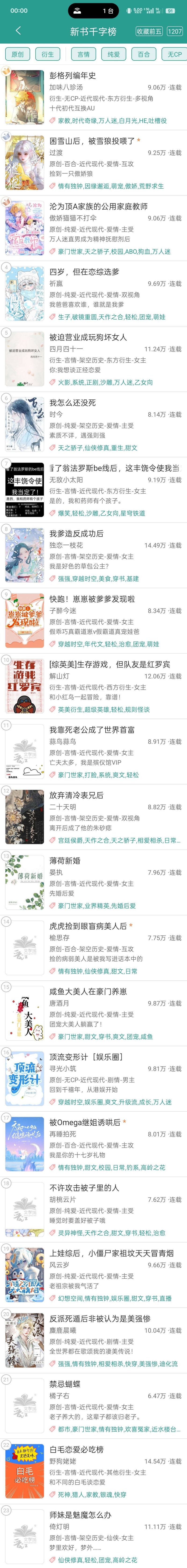
Task: Show only 百合 novels
Action: [x=144, y=54]
